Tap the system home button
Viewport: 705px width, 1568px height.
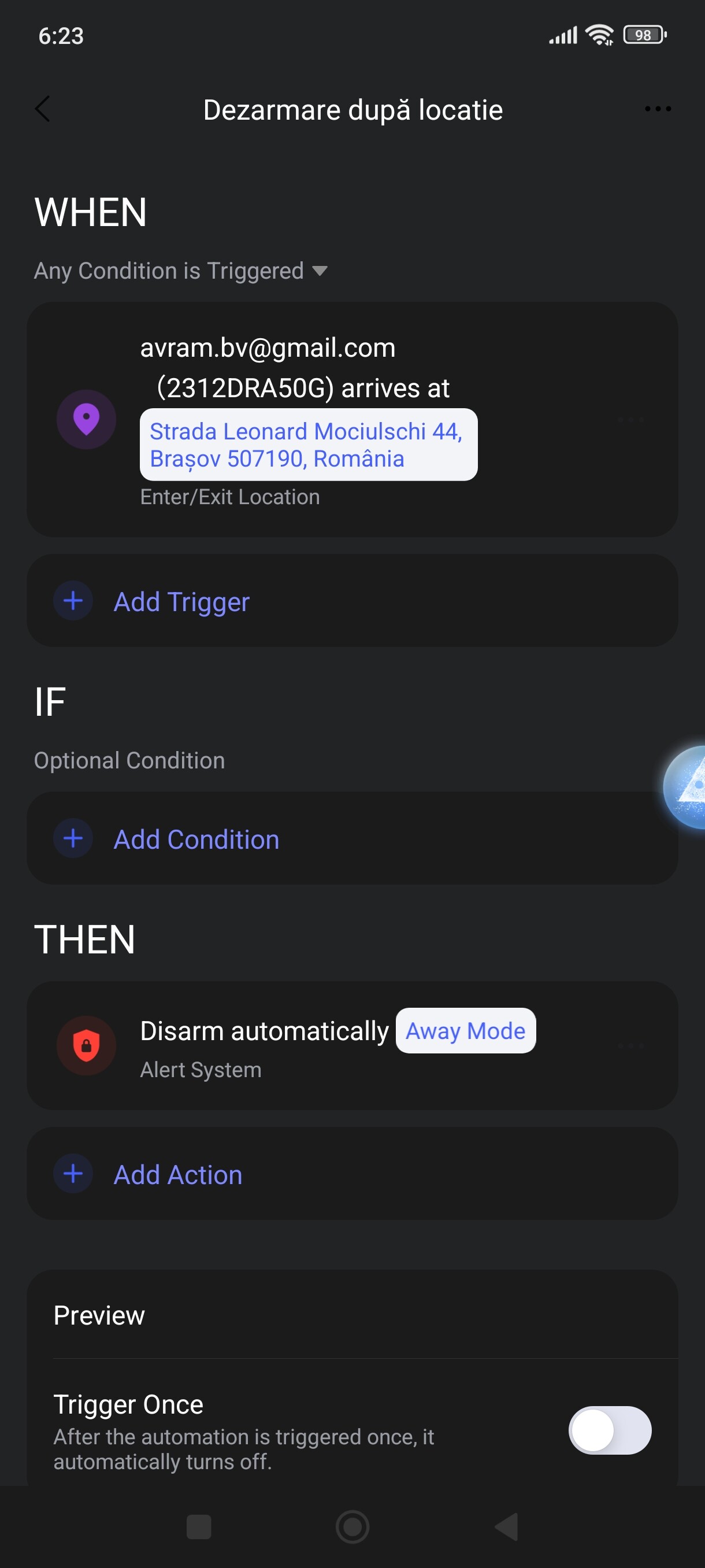point(352,1526)
